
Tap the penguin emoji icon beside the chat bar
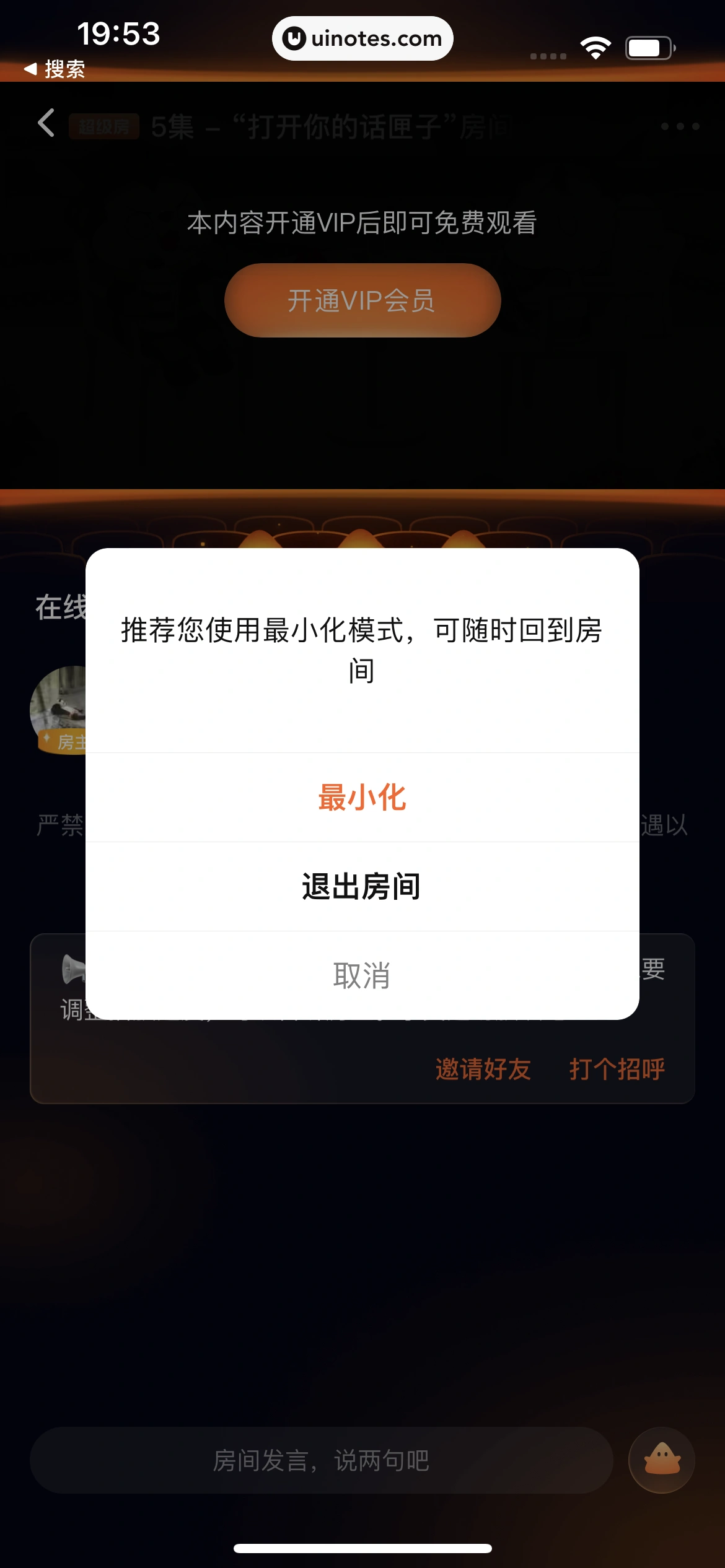[661, 1459]
